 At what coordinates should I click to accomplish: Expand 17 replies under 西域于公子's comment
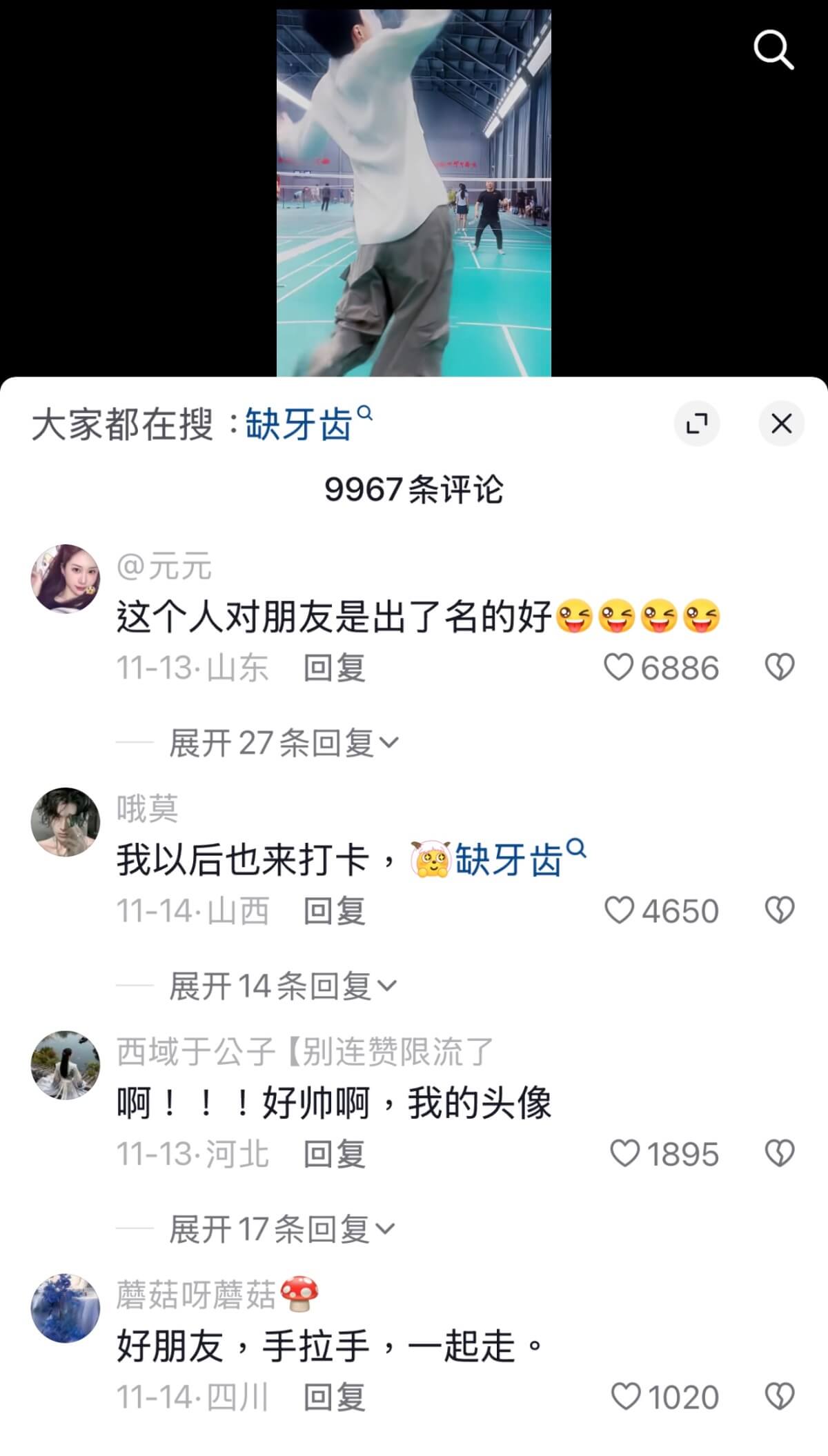click(282, 1228)
